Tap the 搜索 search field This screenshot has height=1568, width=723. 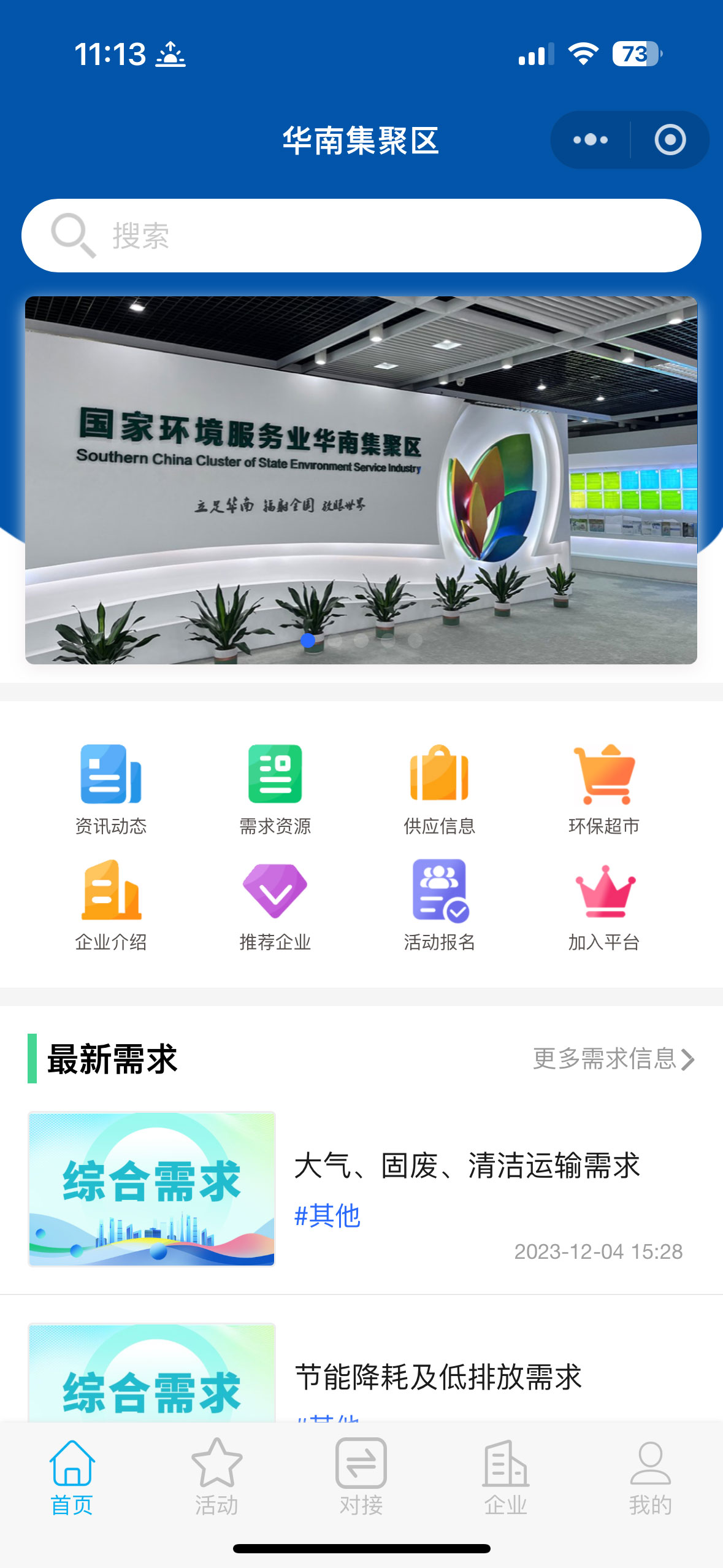point(361,236)
